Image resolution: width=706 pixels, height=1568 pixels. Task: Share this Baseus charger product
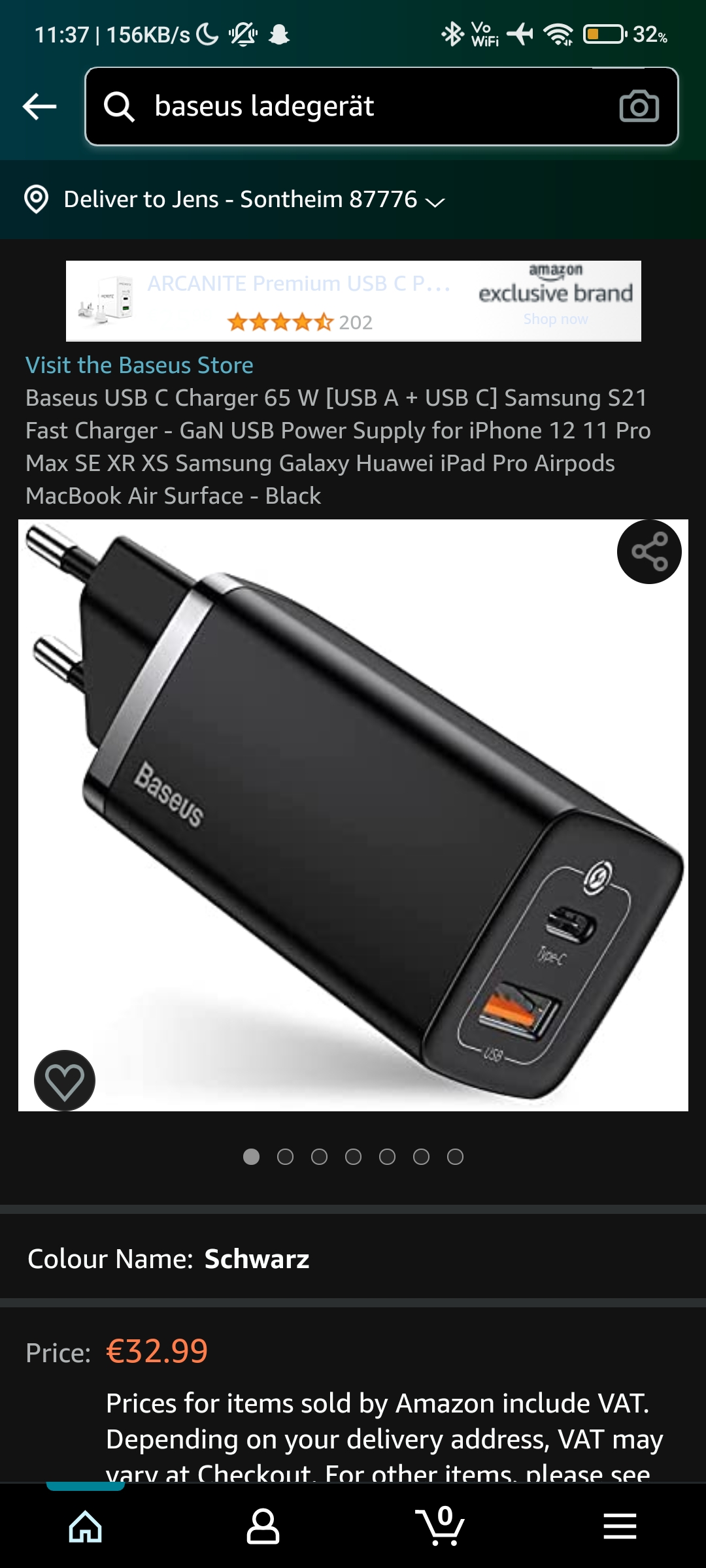(x=649, y=552)
